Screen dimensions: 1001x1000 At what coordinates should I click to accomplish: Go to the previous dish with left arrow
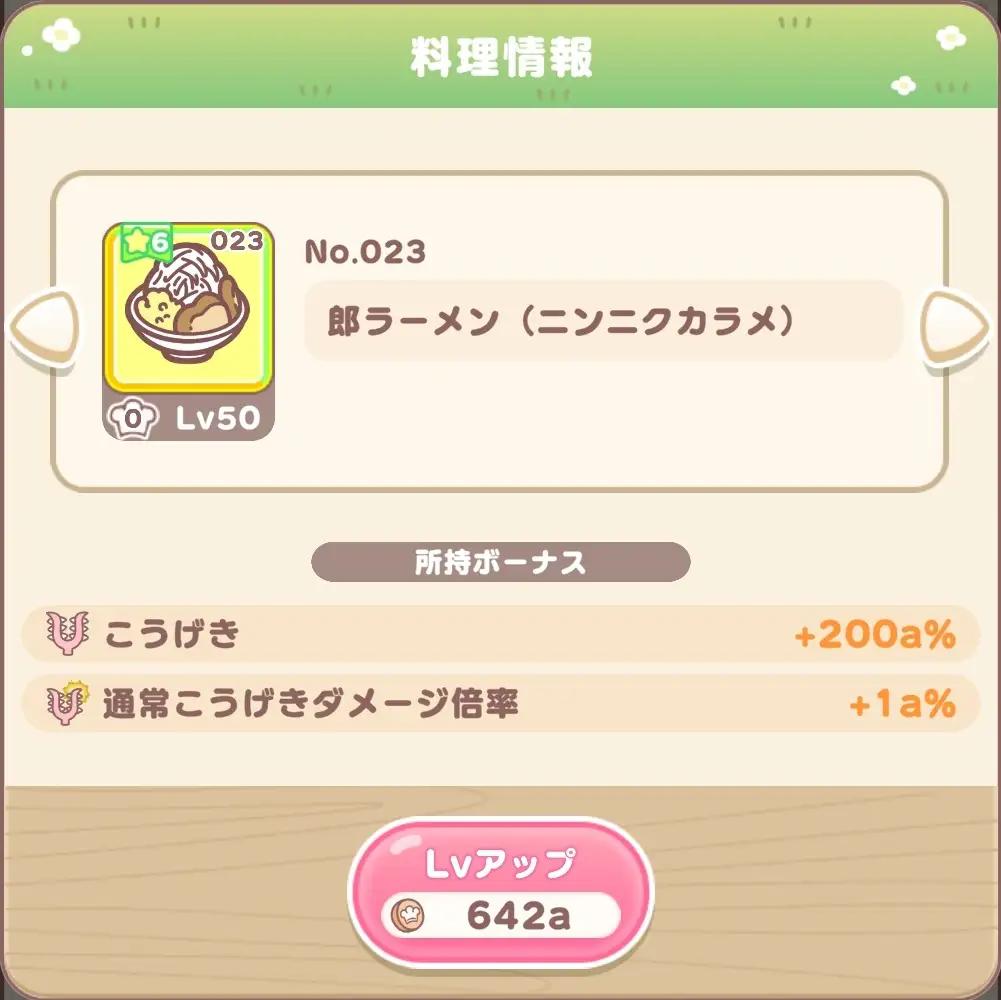pos(45,327)
